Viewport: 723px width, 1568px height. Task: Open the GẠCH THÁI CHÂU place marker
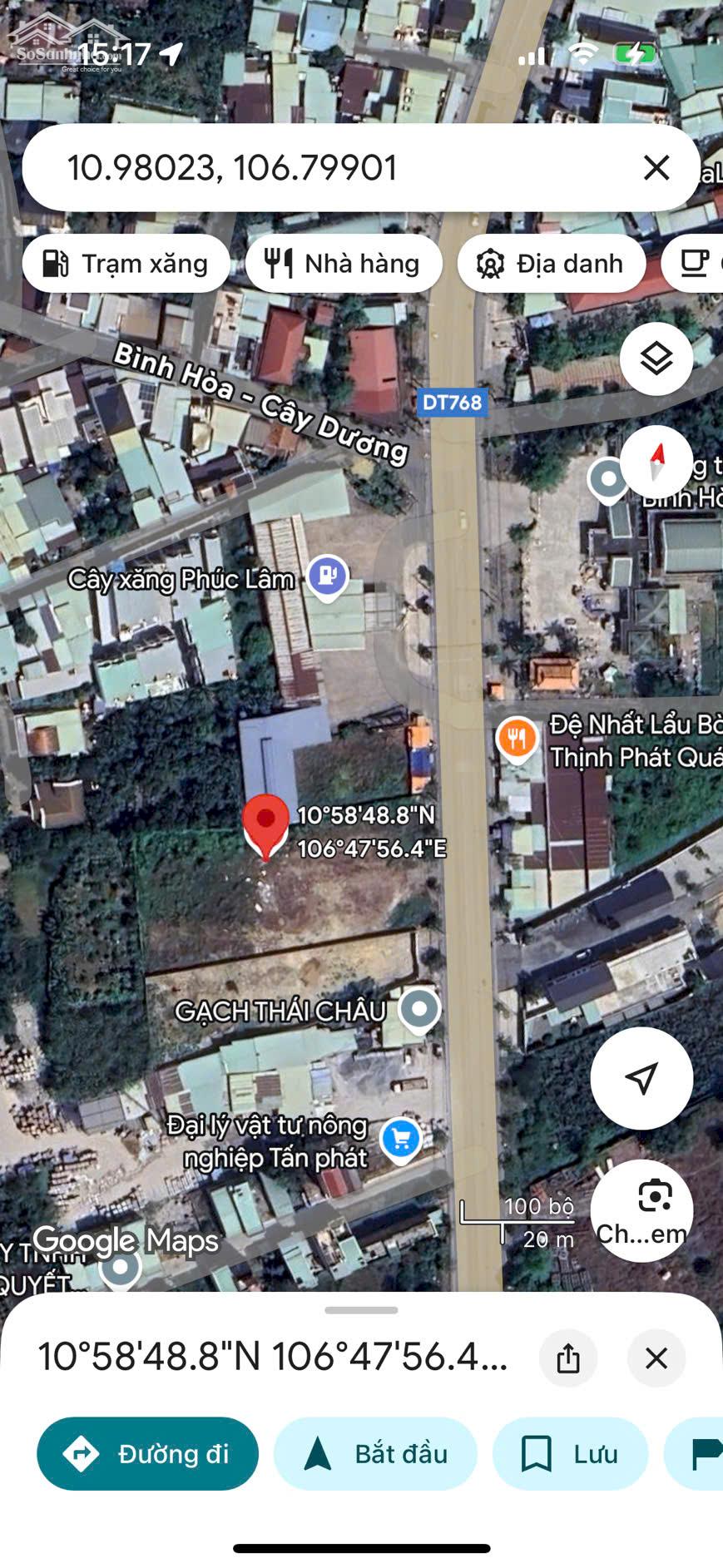[x=418, y=1010]
